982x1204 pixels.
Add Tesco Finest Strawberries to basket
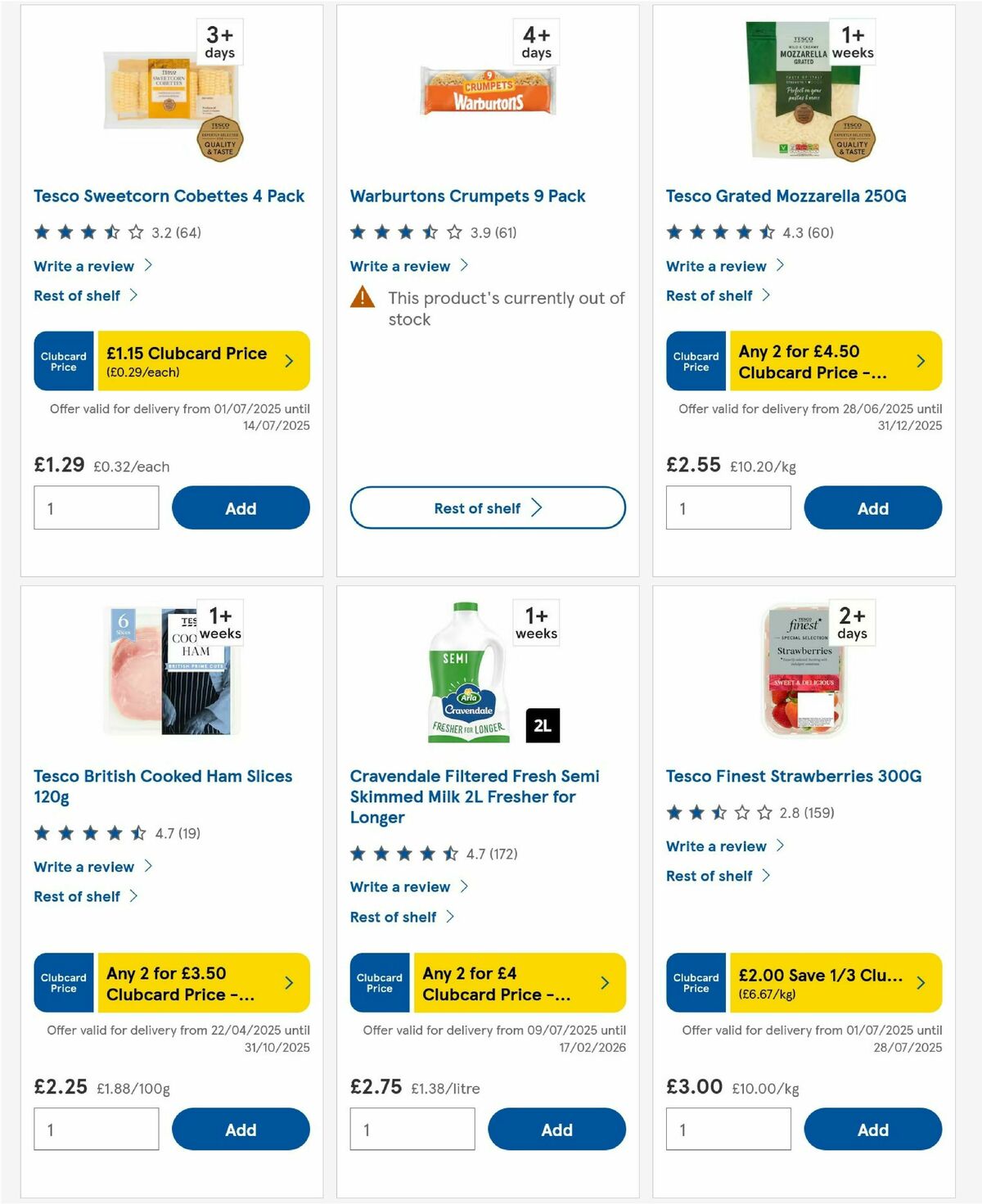click(x=873, y=1129)
